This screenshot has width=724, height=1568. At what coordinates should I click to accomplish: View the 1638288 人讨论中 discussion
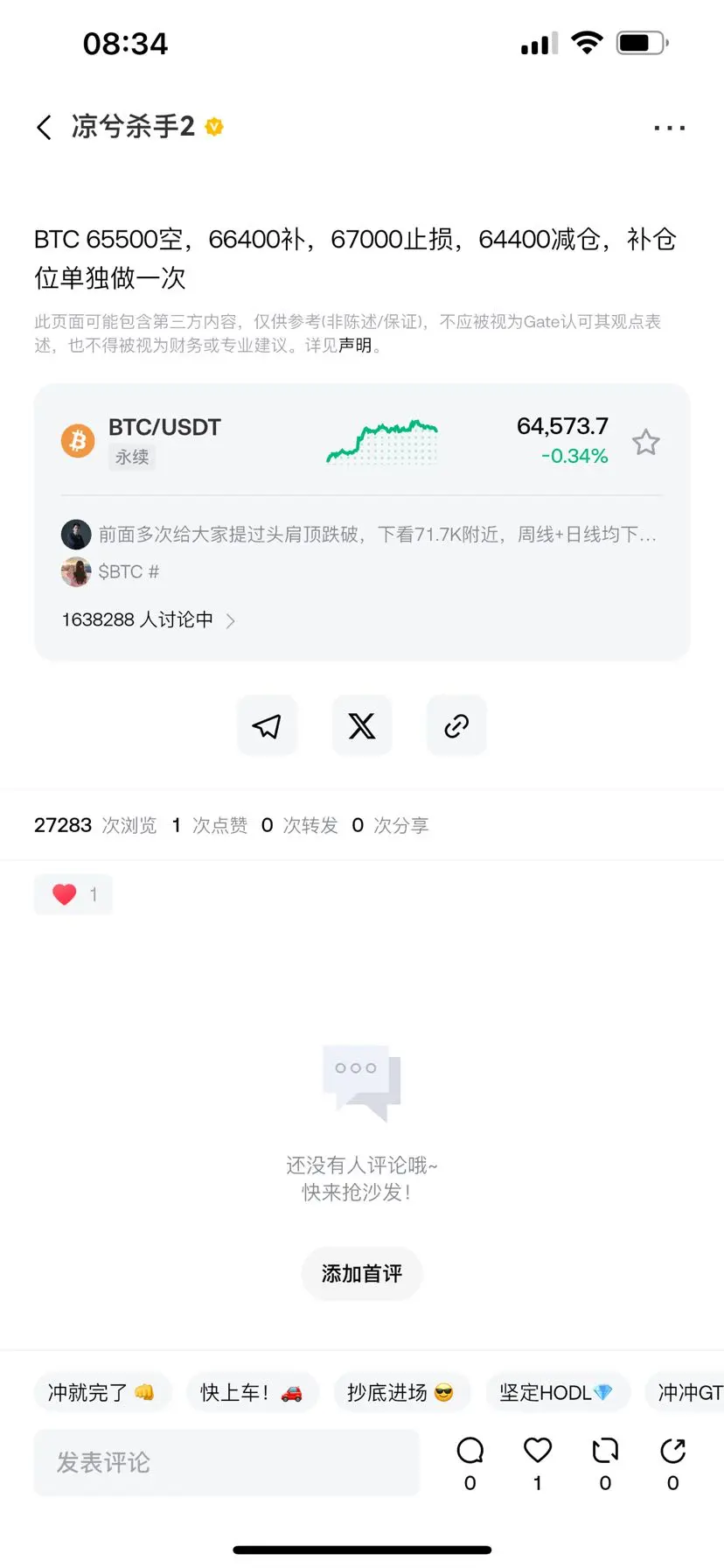[148, 620]
